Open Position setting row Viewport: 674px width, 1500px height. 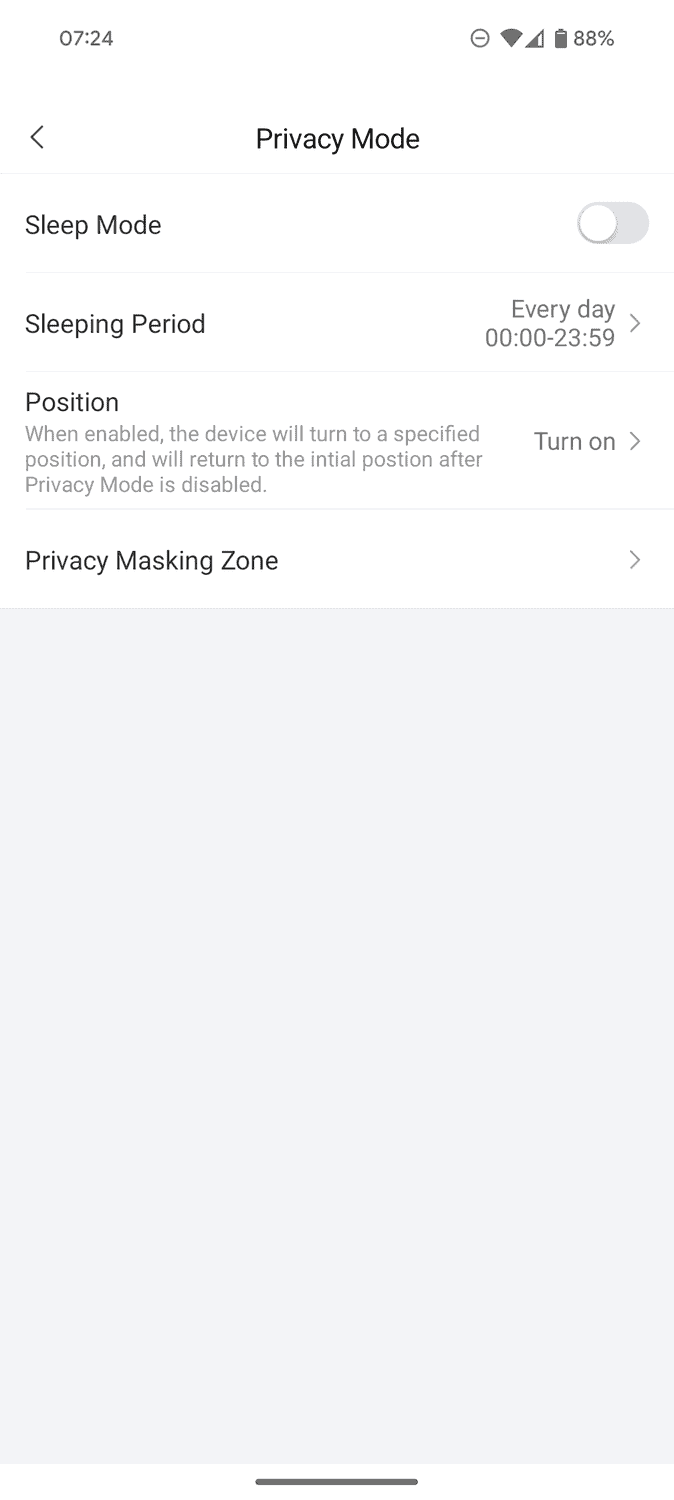click(336, 441)
